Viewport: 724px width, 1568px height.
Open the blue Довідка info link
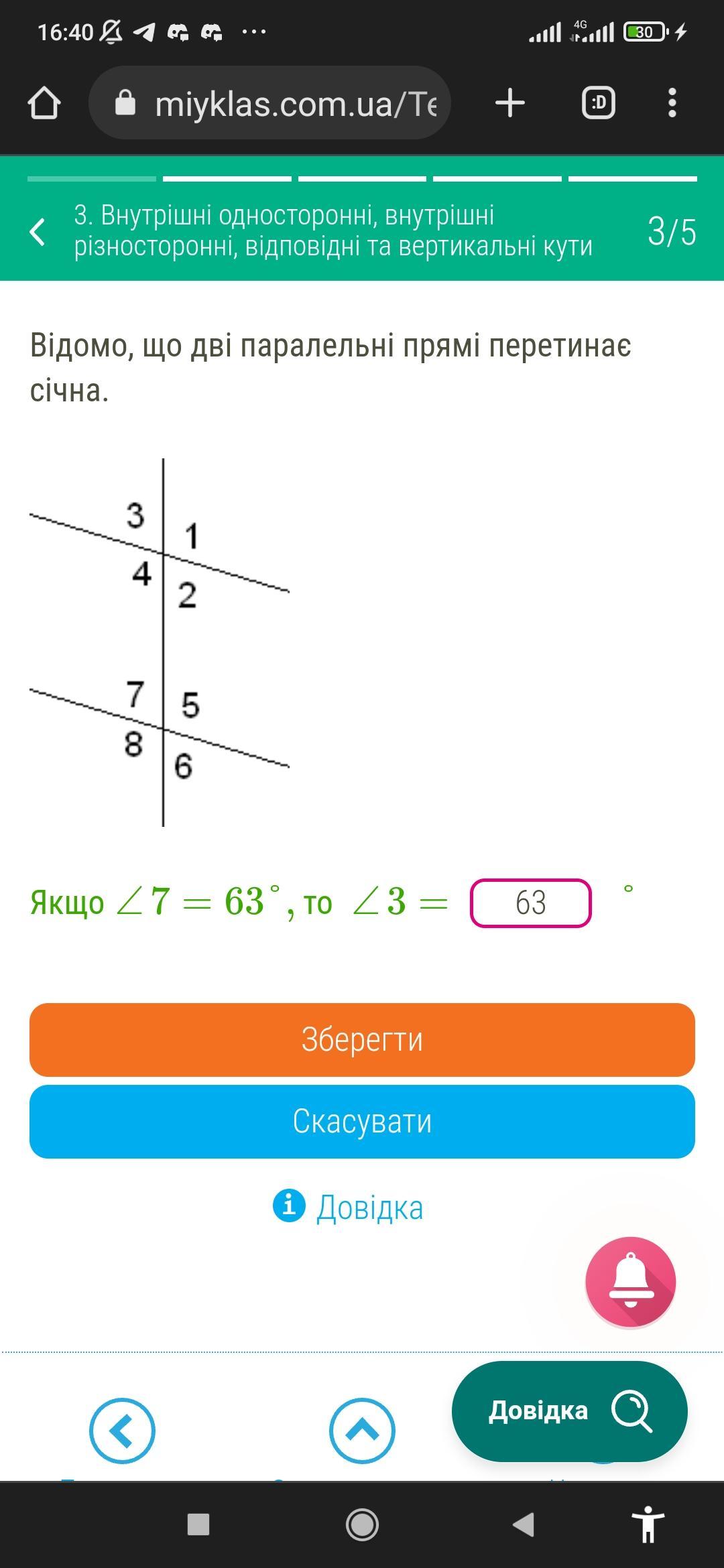349,1207
